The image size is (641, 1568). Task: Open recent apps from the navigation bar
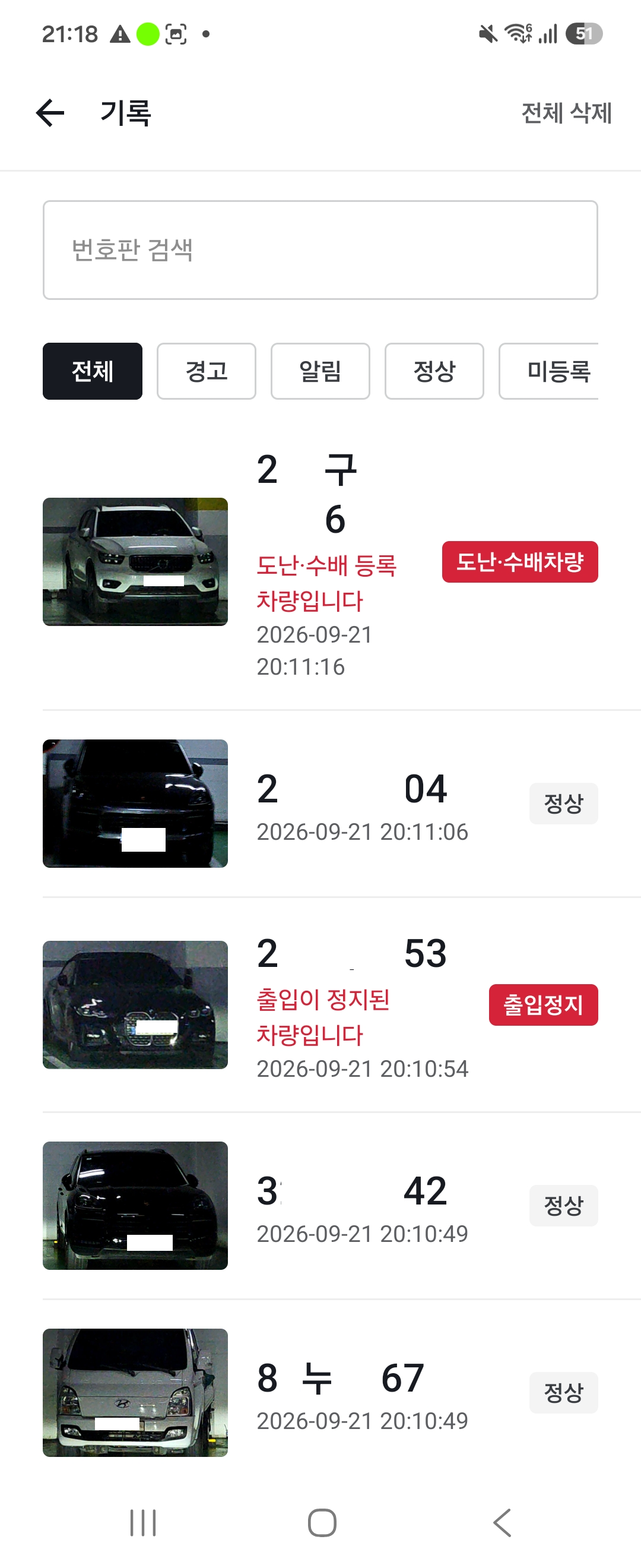[x=143, y=1523]
